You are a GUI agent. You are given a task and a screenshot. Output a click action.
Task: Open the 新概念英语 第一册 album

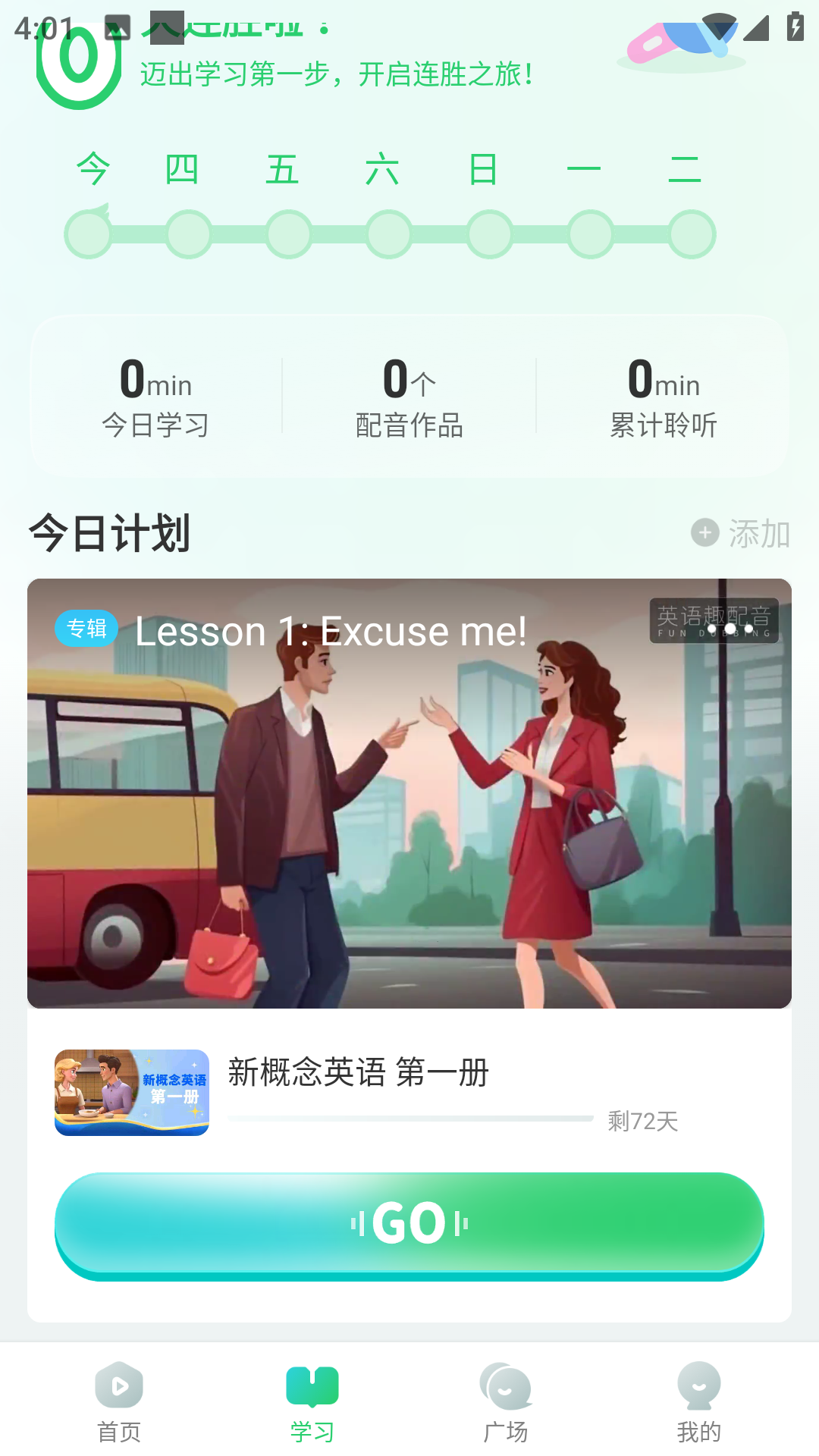click(x=358, y=1090)
